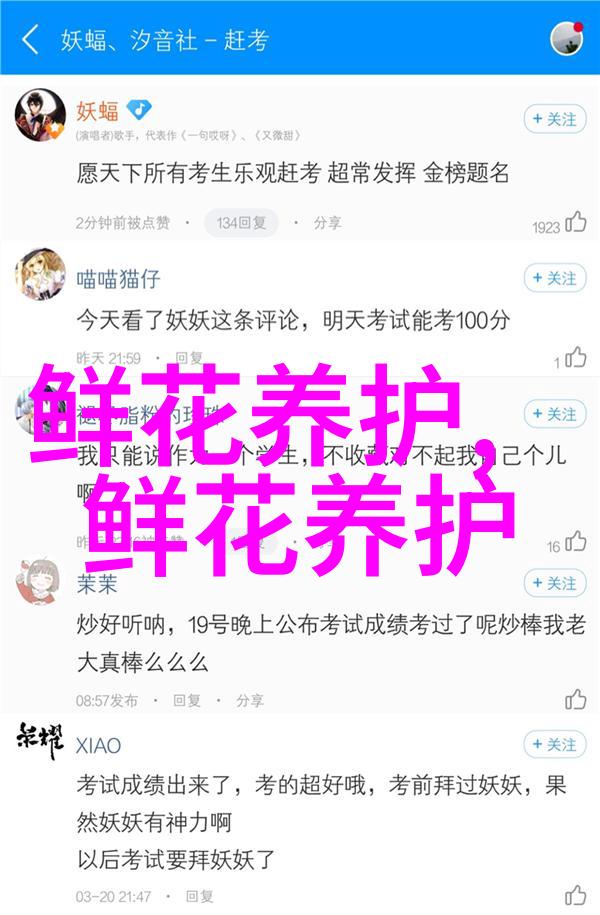The height and width of the screenshot is (915, 600).
Task: Share 妖蝠's comment via 分享
Action: tap(318, 222)
